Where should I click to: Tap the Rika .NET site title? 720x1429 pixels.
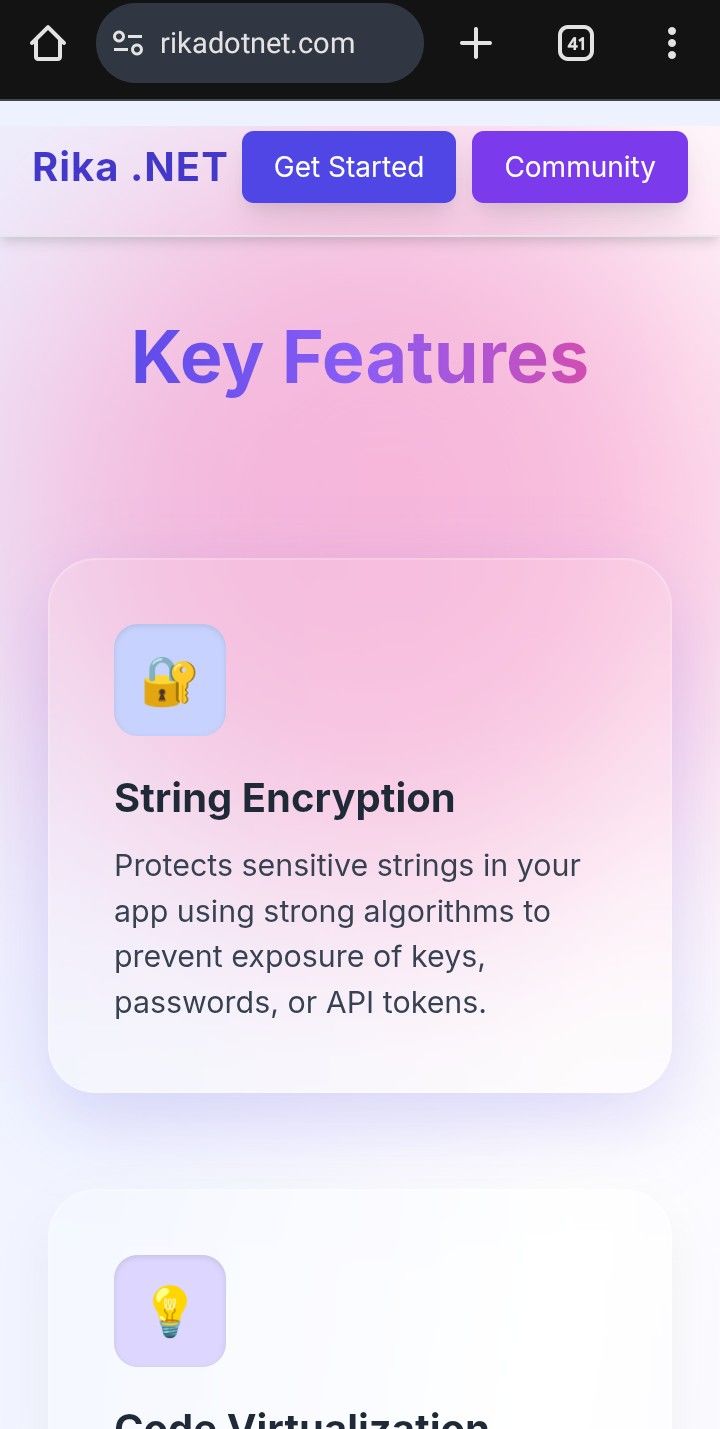pyautogui.click(x=130, y=167)
